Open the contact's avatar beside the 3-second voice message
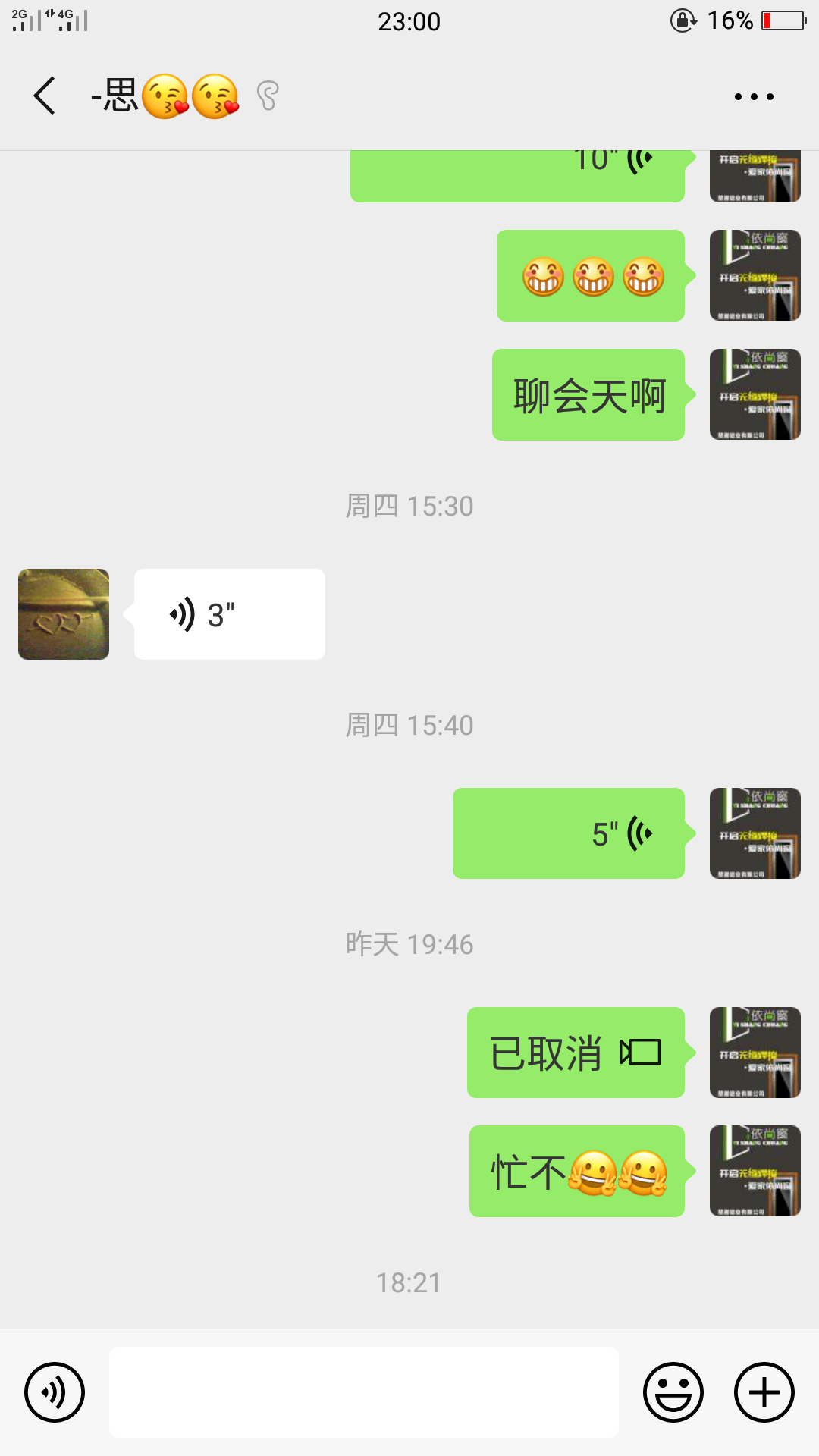The height and width of the screenshot is (1456, 819). 64,614
